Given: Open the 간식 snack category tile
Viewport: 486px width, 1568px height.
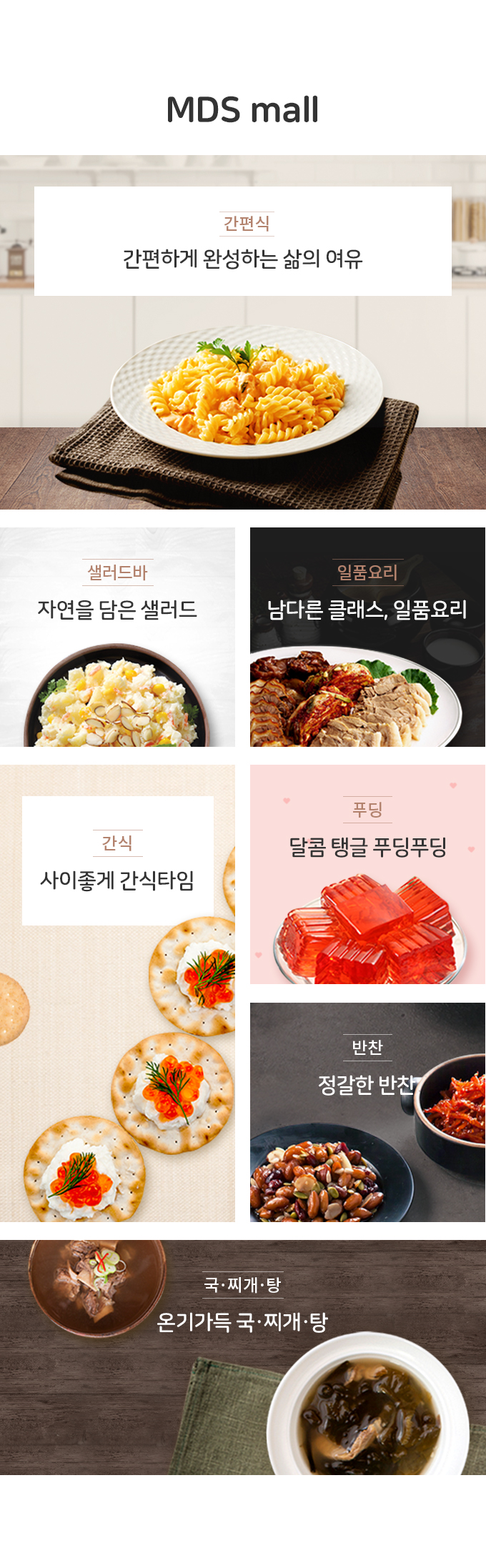Looking at the screenshot, I should click(x=117, y=993).
